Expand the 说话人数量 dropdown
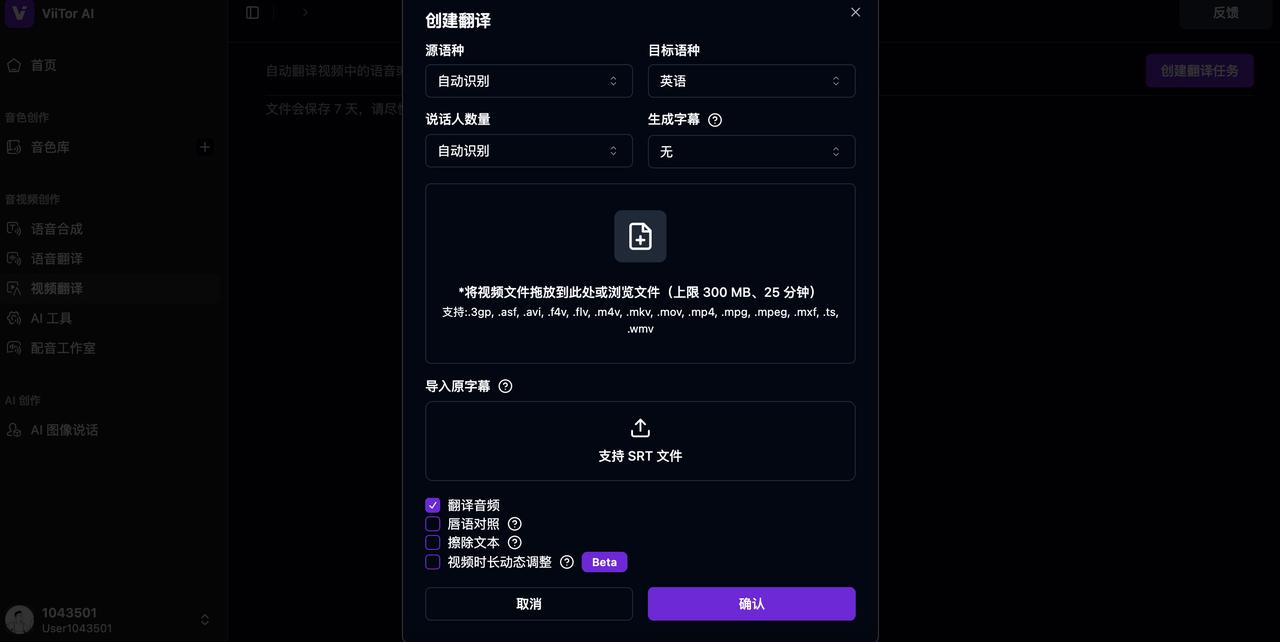This screenshot has height=642, width=1280. point(528,151)
